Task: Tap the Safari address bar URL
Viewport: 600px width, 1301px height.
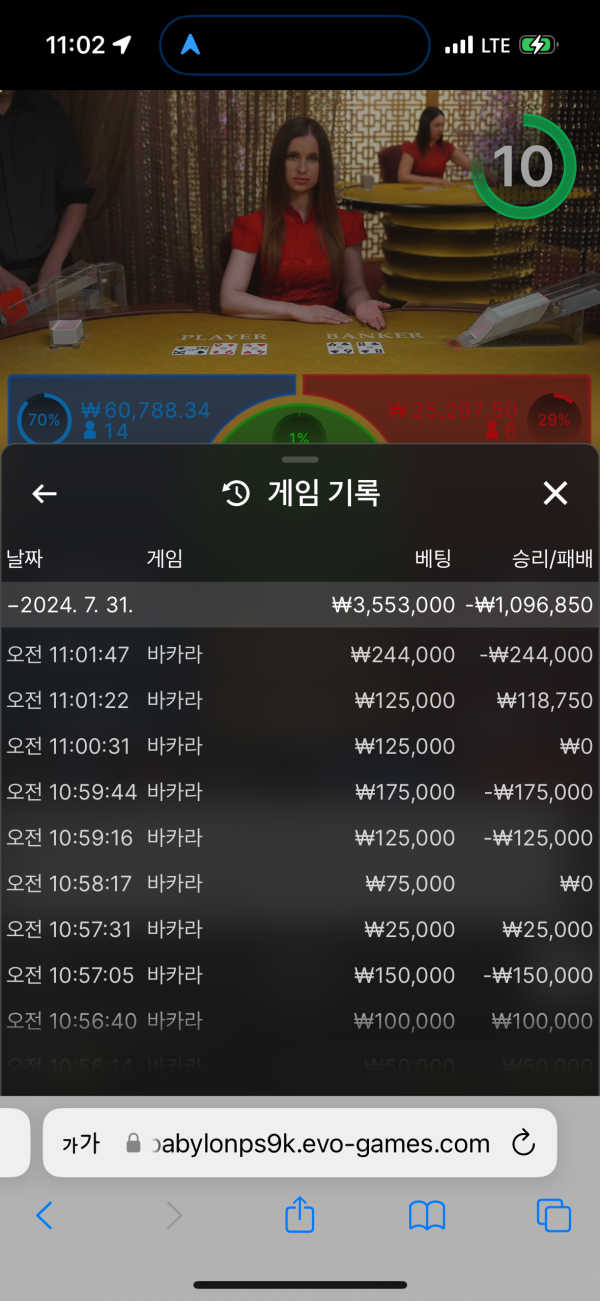Action: tap(320, 1143)
